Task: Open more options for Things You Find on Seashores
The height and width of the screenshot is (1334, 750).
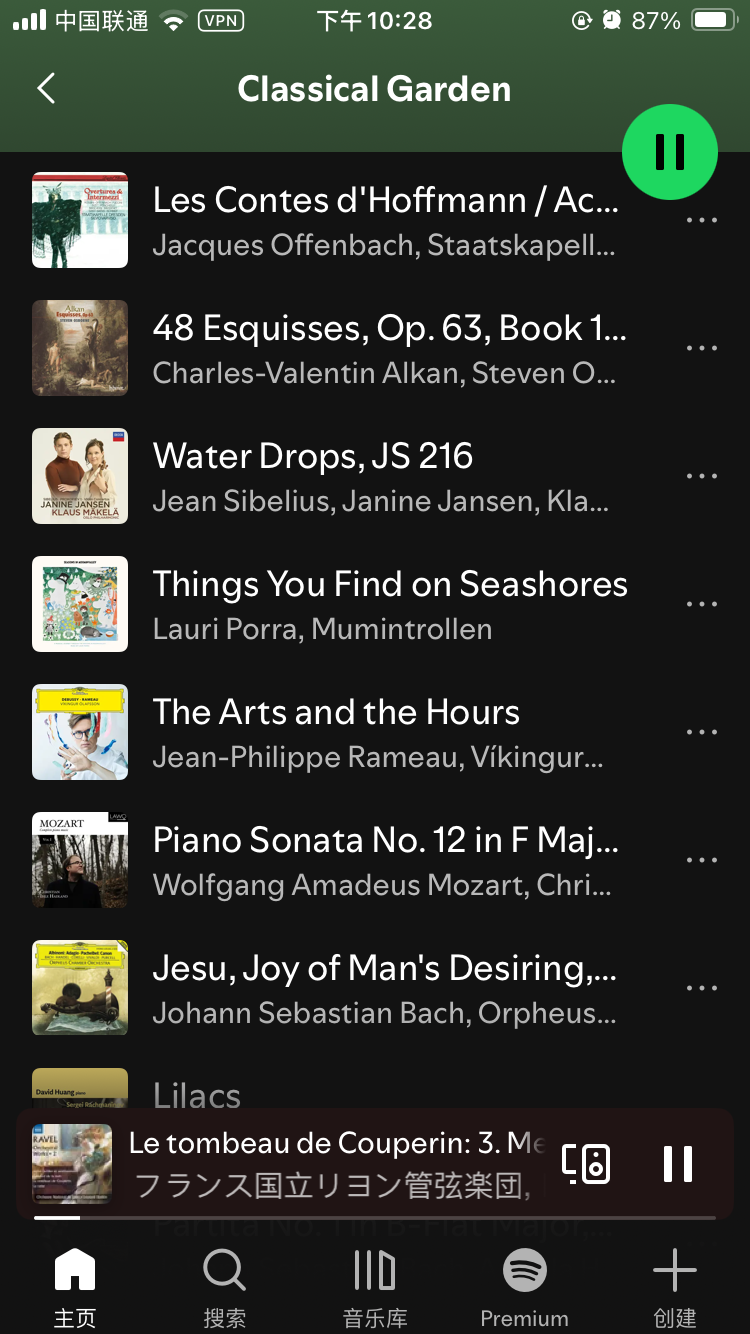Action: (701, 604)
